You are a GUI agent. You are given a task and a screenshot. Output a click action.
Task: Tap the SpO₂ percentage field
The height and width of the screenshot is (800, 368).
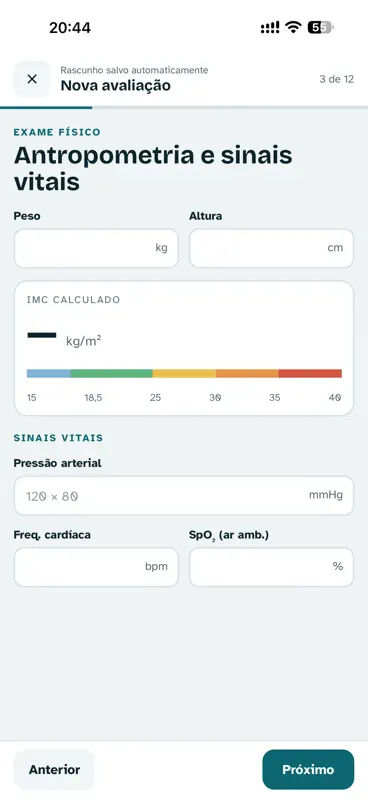point(272,567)
